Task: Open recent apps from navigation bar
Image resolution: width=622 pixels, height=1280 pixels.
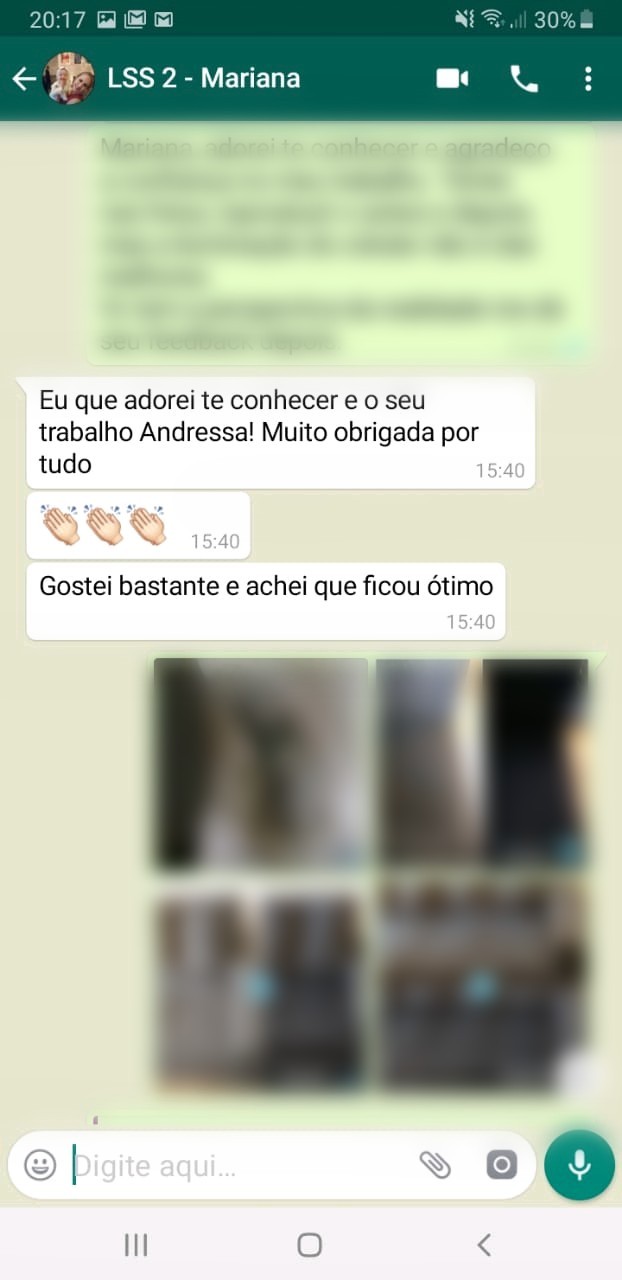Action: (x=136, y=1244)
